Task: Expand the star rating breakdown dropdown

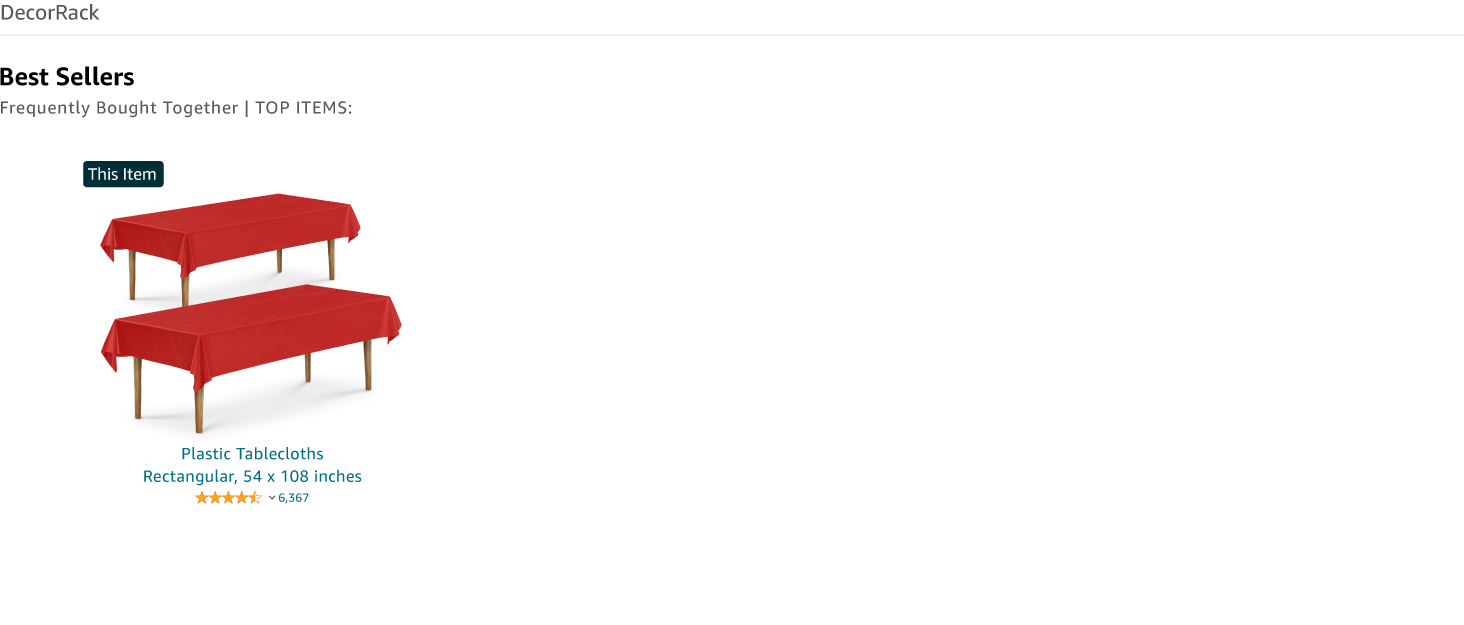Action: click(x=272, y=498)
